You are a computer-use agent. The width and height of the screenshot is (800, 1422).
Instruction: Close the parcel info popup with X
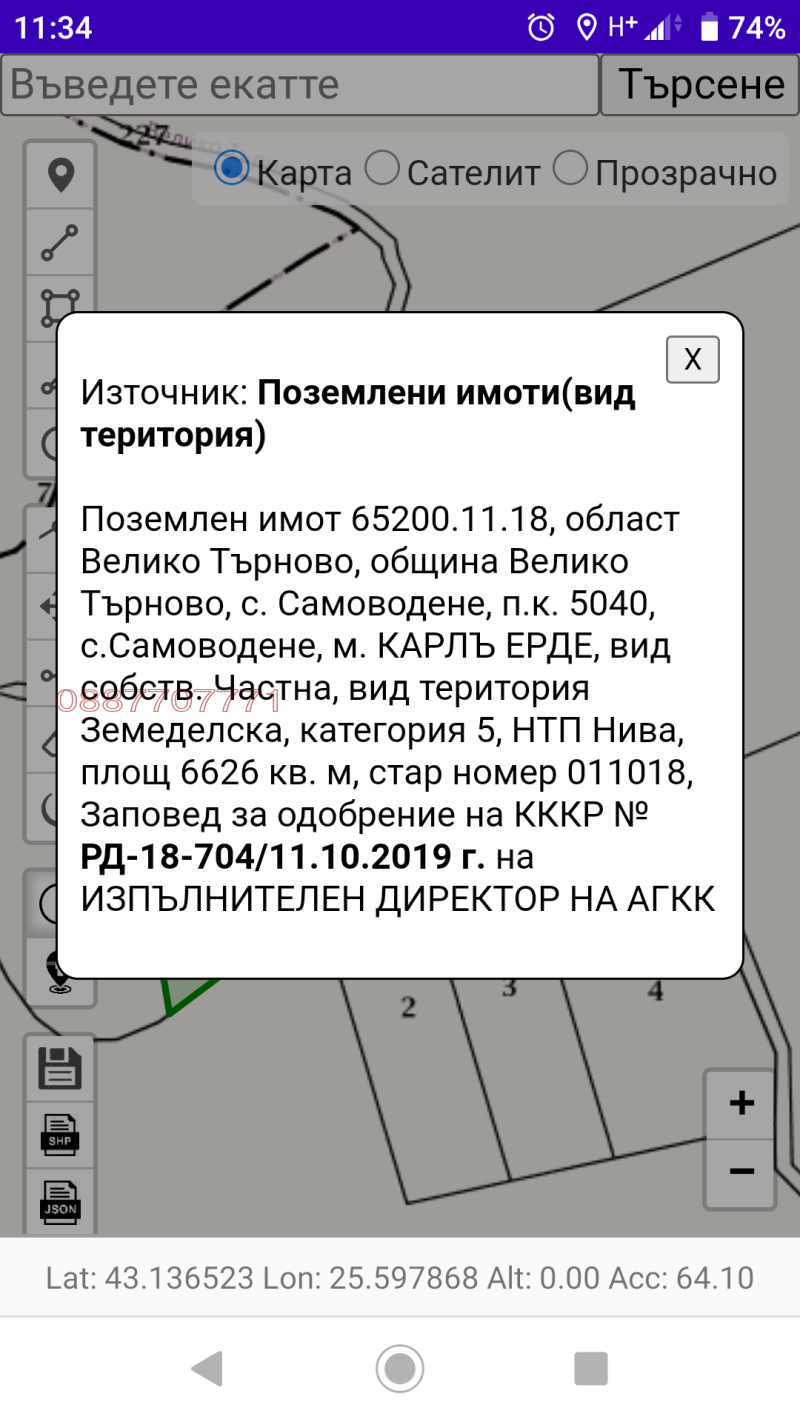click(x=692, y=359)
